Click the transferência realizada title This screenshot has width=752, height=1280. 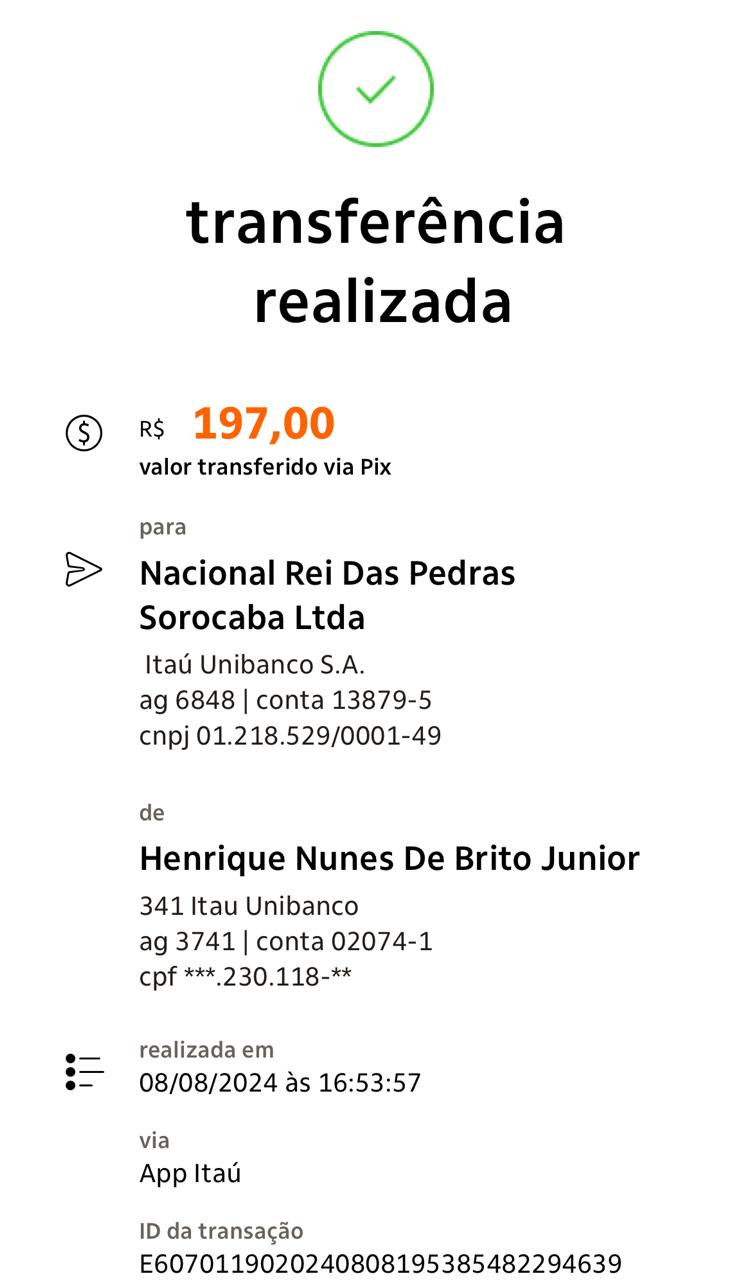376,260
